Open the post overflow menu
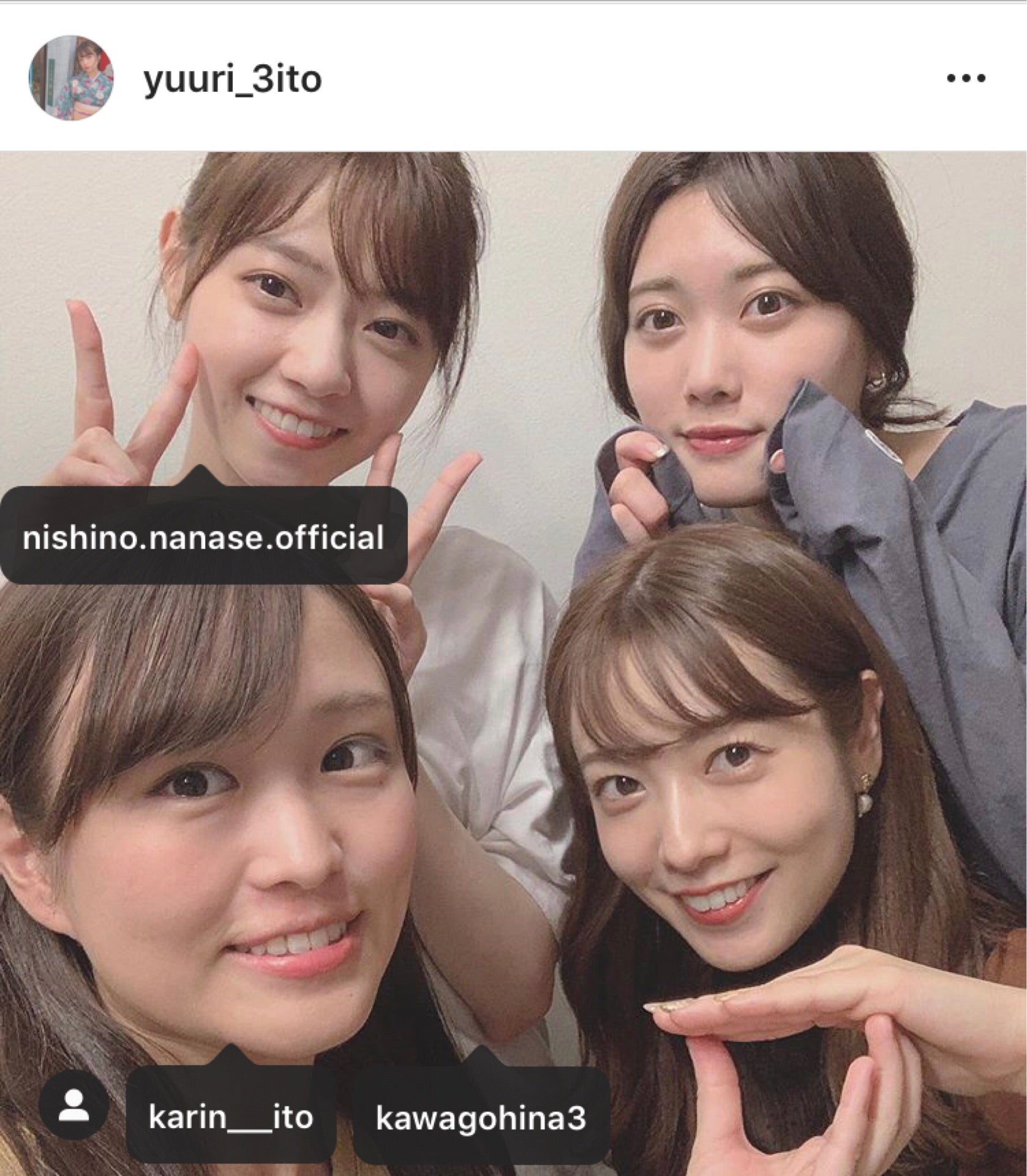The width and height of the screenshot is (1027, 1176). pyautogui.click(x=966, y=78)
